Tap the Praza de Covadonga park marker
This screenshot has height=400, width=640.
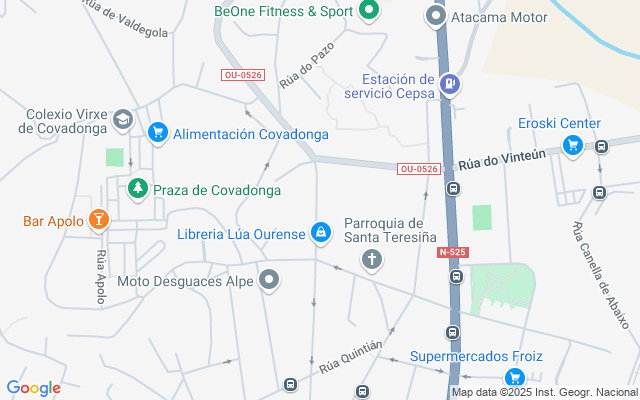[x=137, y=188]
